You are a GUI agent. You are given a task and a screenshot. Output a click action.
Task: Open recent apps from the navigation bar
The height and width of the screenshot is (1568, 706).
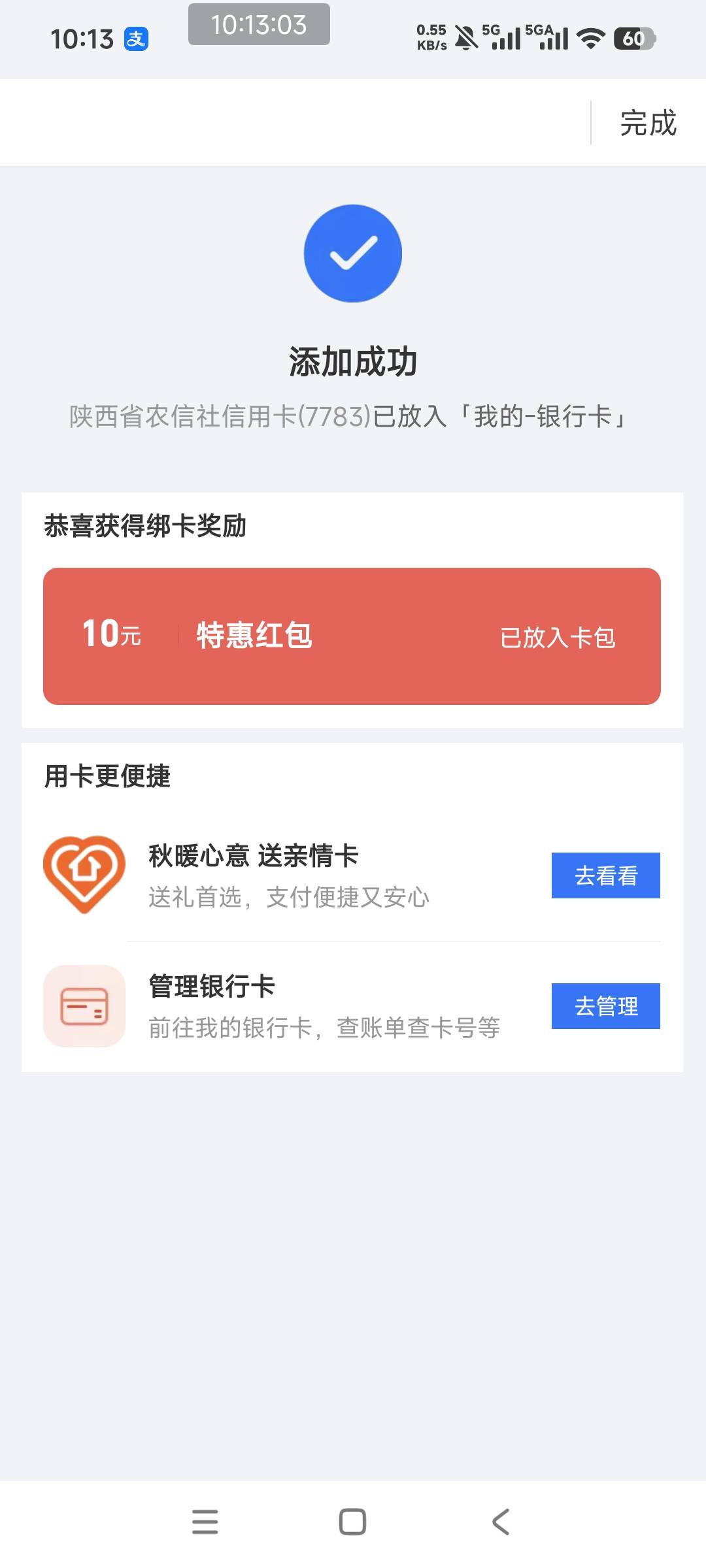(x=205, y=1522)
